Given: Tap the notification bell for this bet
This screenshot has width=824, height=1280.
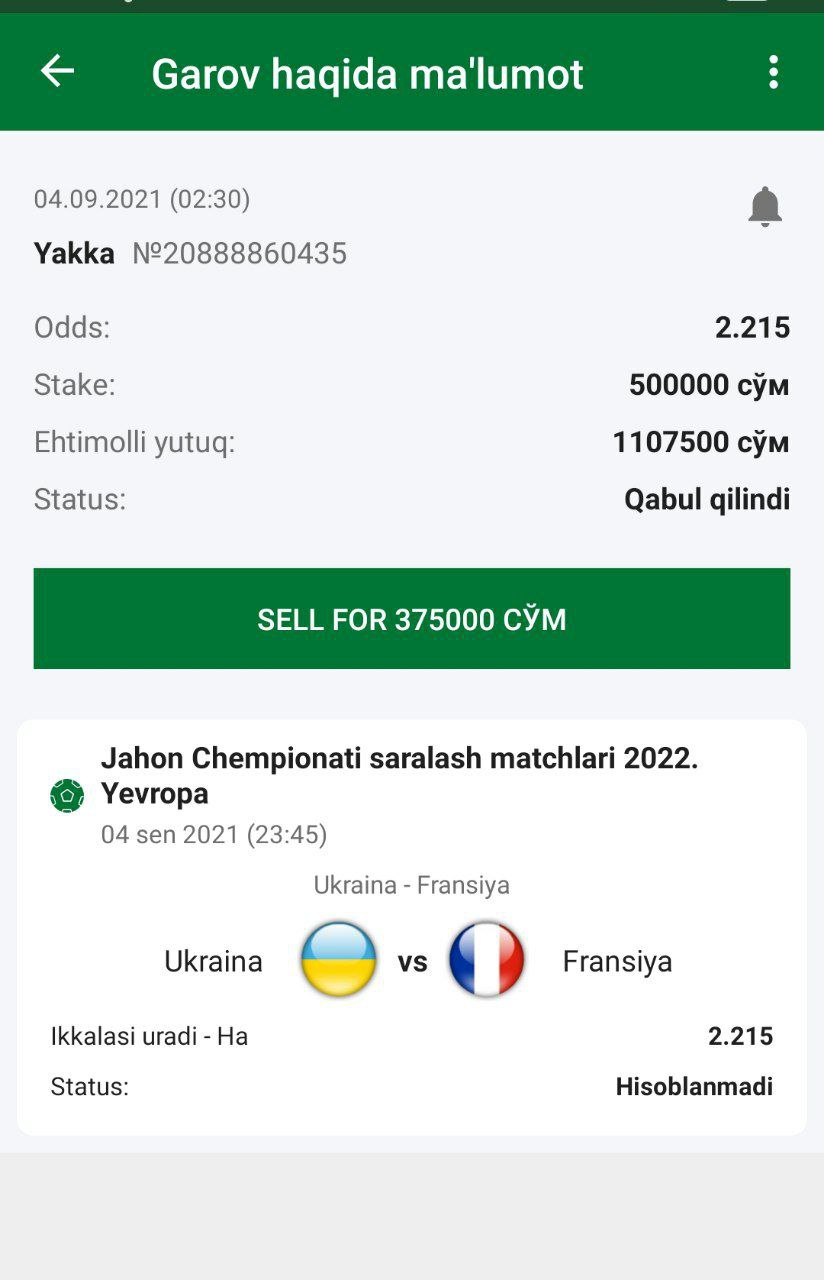Looking at the screenshot, I should [765, 206].
